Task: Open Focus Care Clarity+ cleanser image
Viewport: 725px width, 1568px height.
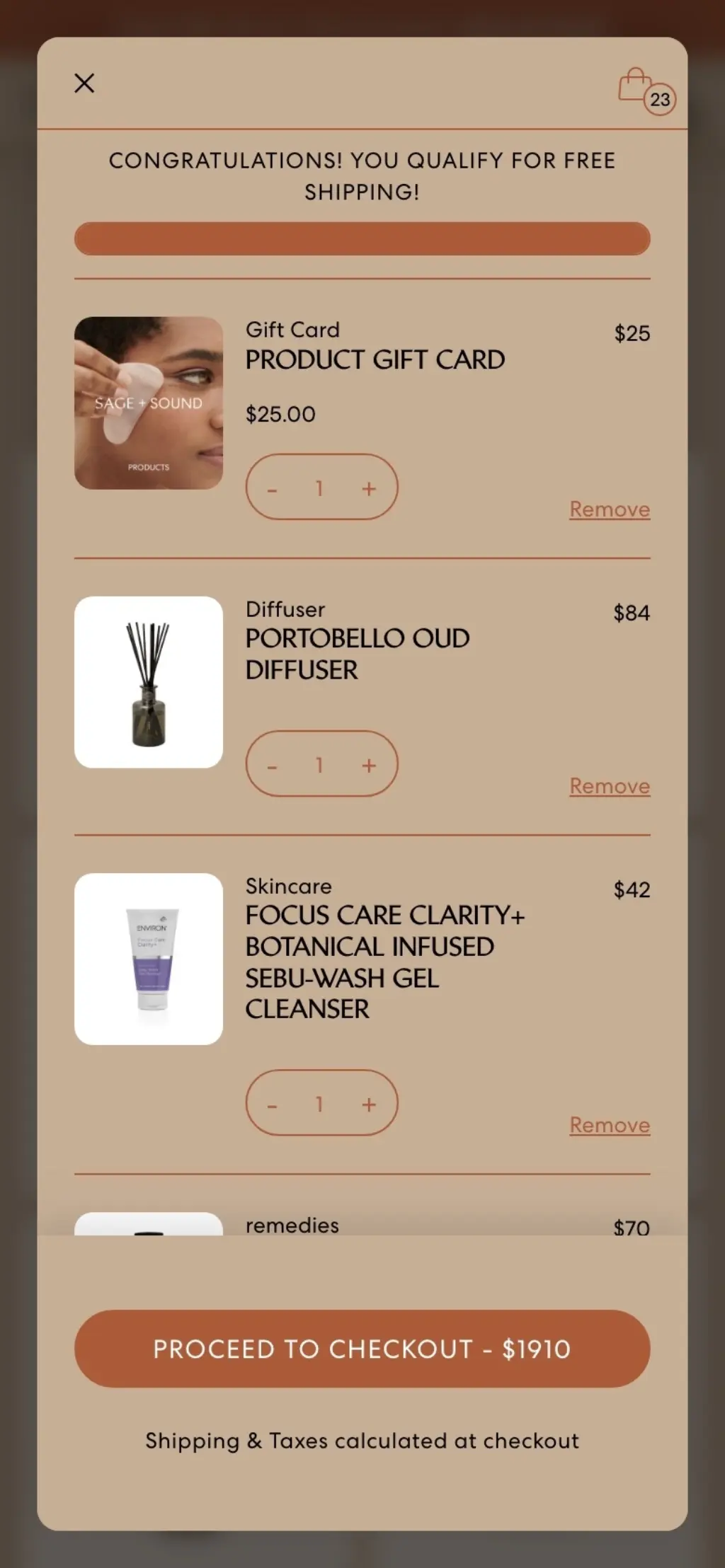Action: pos(149,959)
